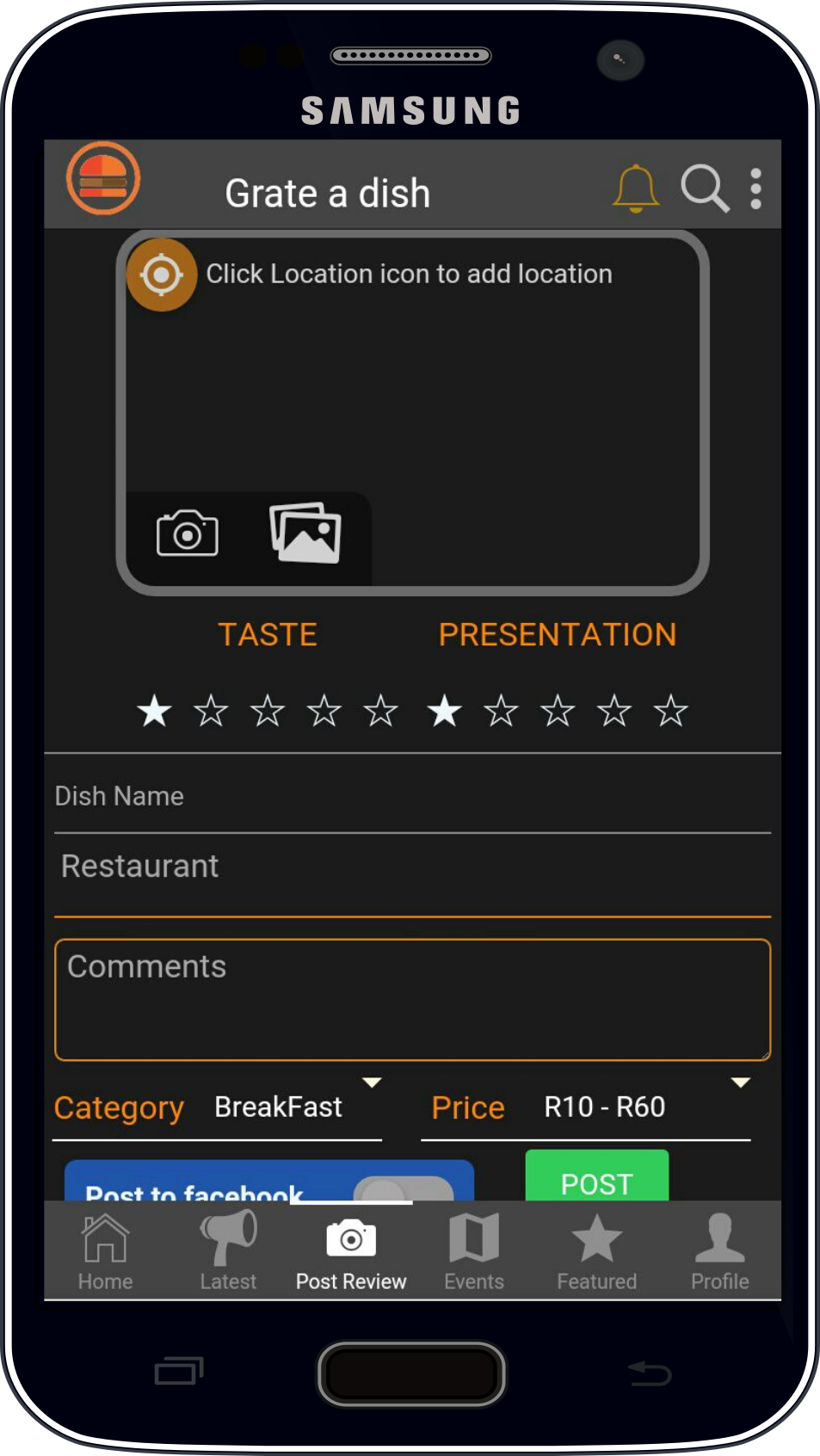Take a photo with the camera icon
820x1456 pixels.
[x=188, y=534]
